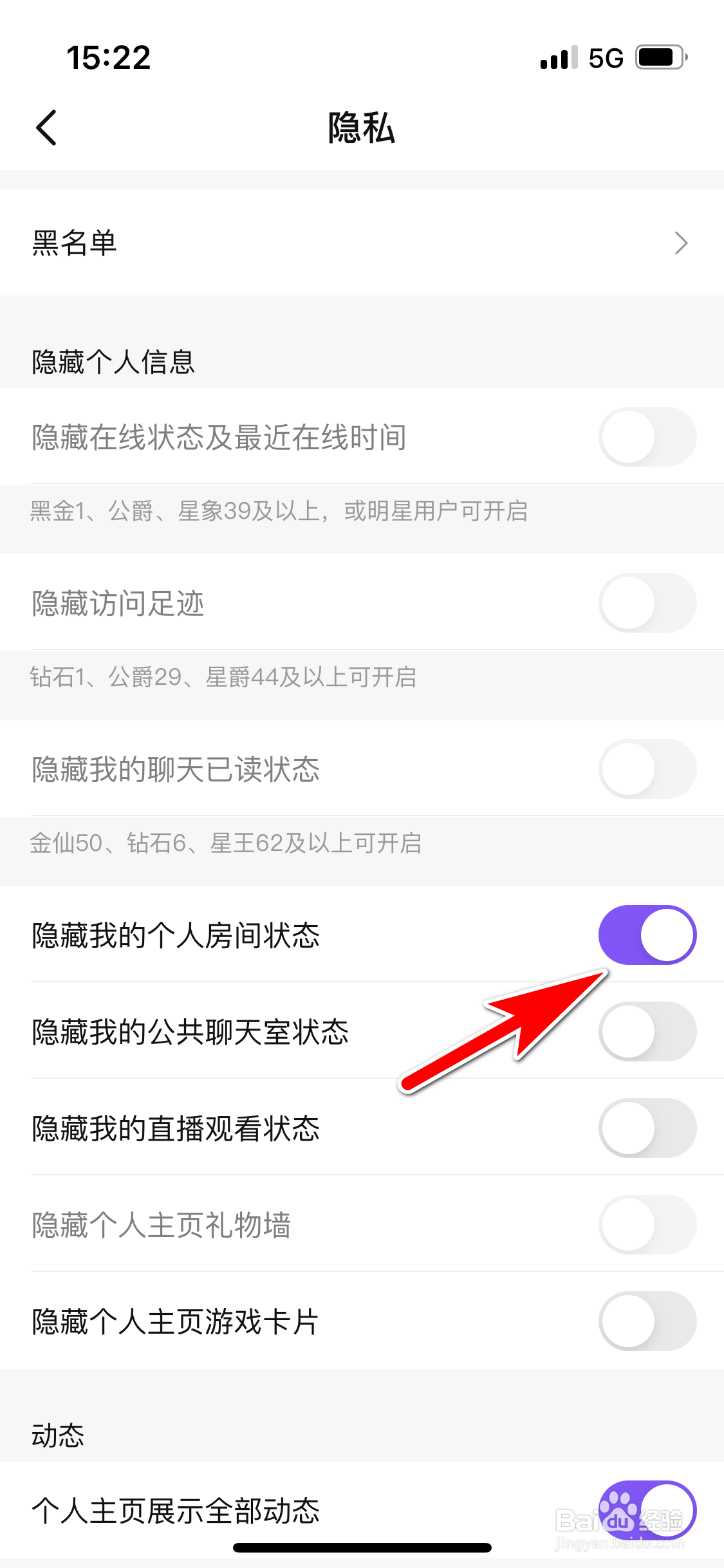
Task: Enable 隐藏我的聊天已读状态
Action: pyautogui.click(x=647, y=768)
